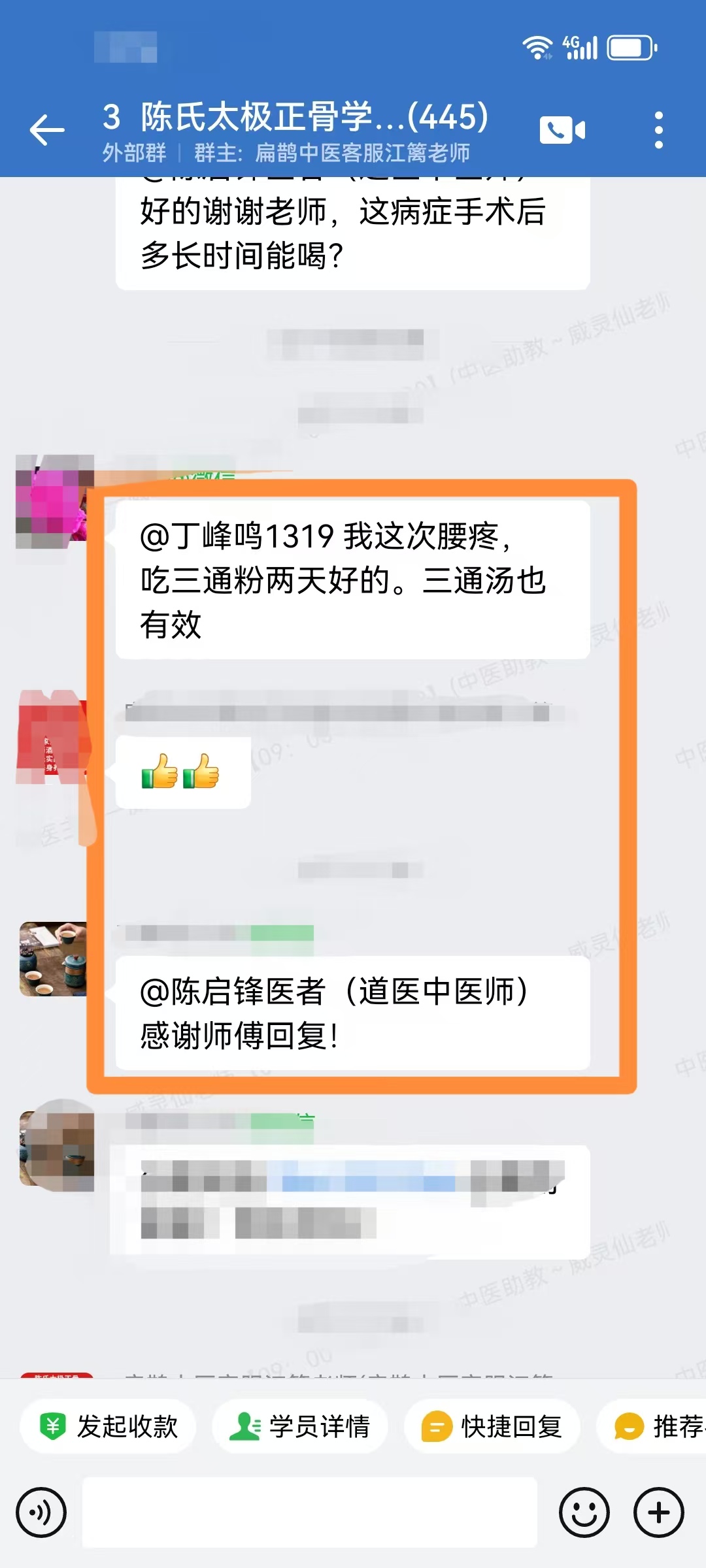The width and height of the screenshot is (706, 1568).
Task: Start a voice or video call
Action: [562, 130]
